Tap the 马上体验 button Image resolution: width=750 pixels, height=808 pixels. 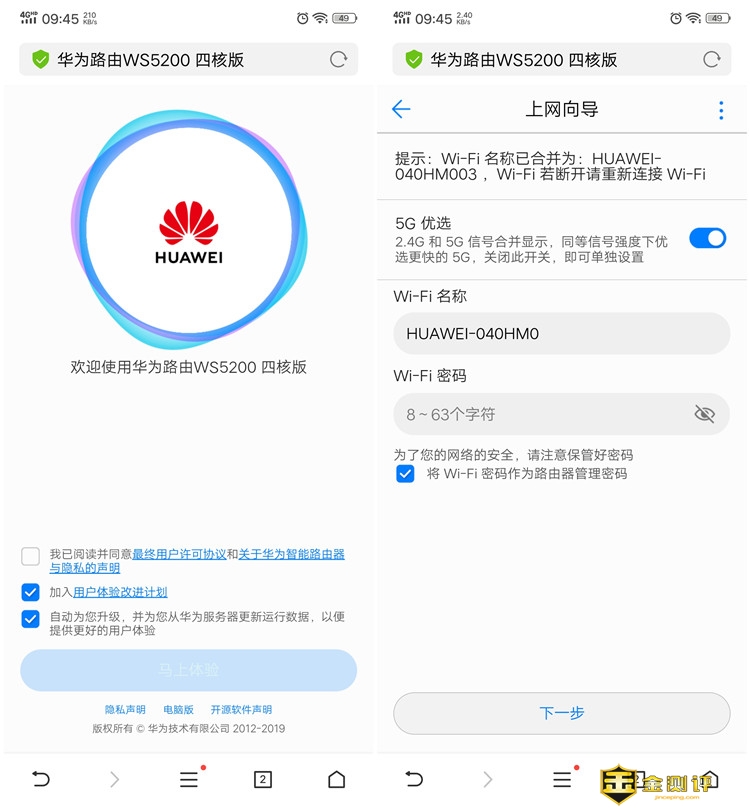pyautogui.click(x=188, y=670)
